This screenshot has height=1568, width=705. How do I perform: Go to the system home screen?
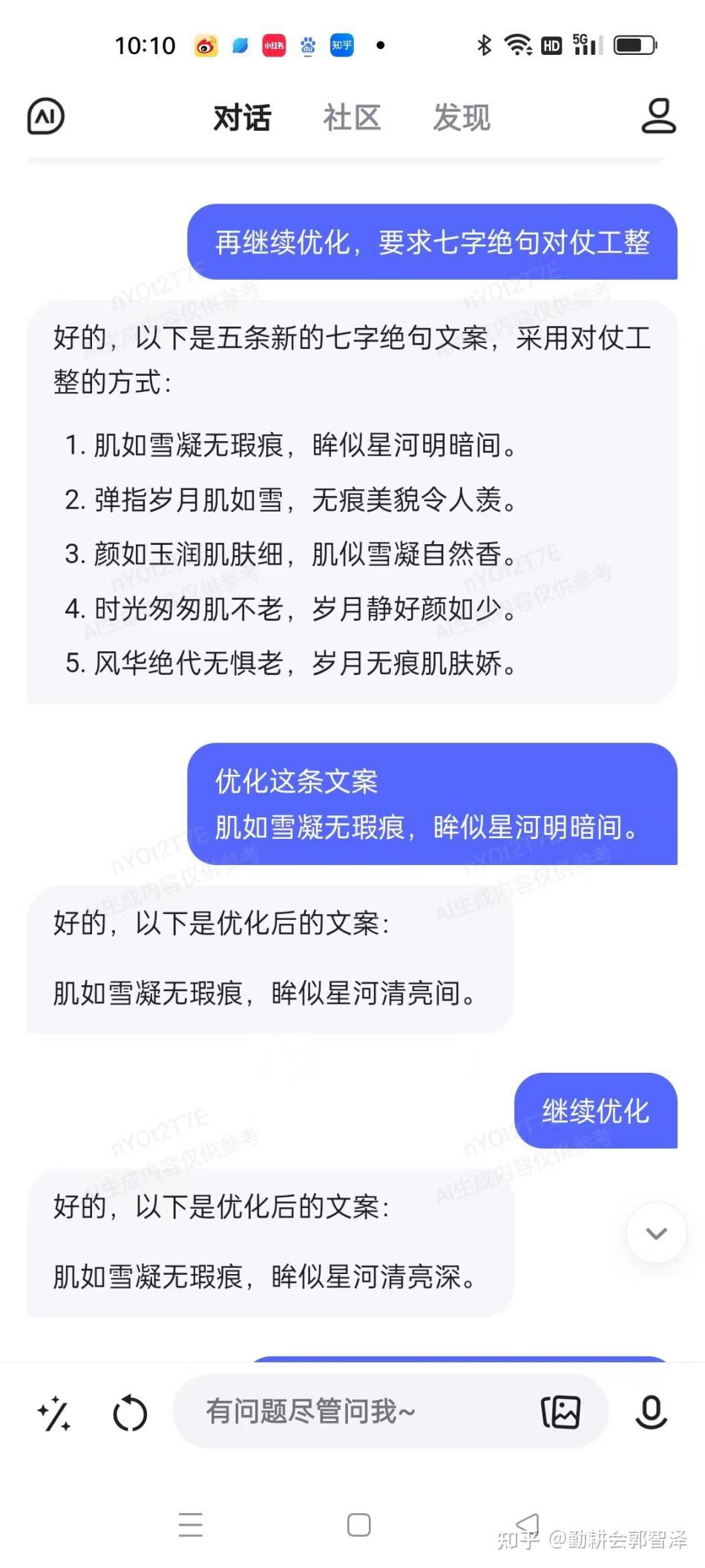click(x=358, y=1525)
